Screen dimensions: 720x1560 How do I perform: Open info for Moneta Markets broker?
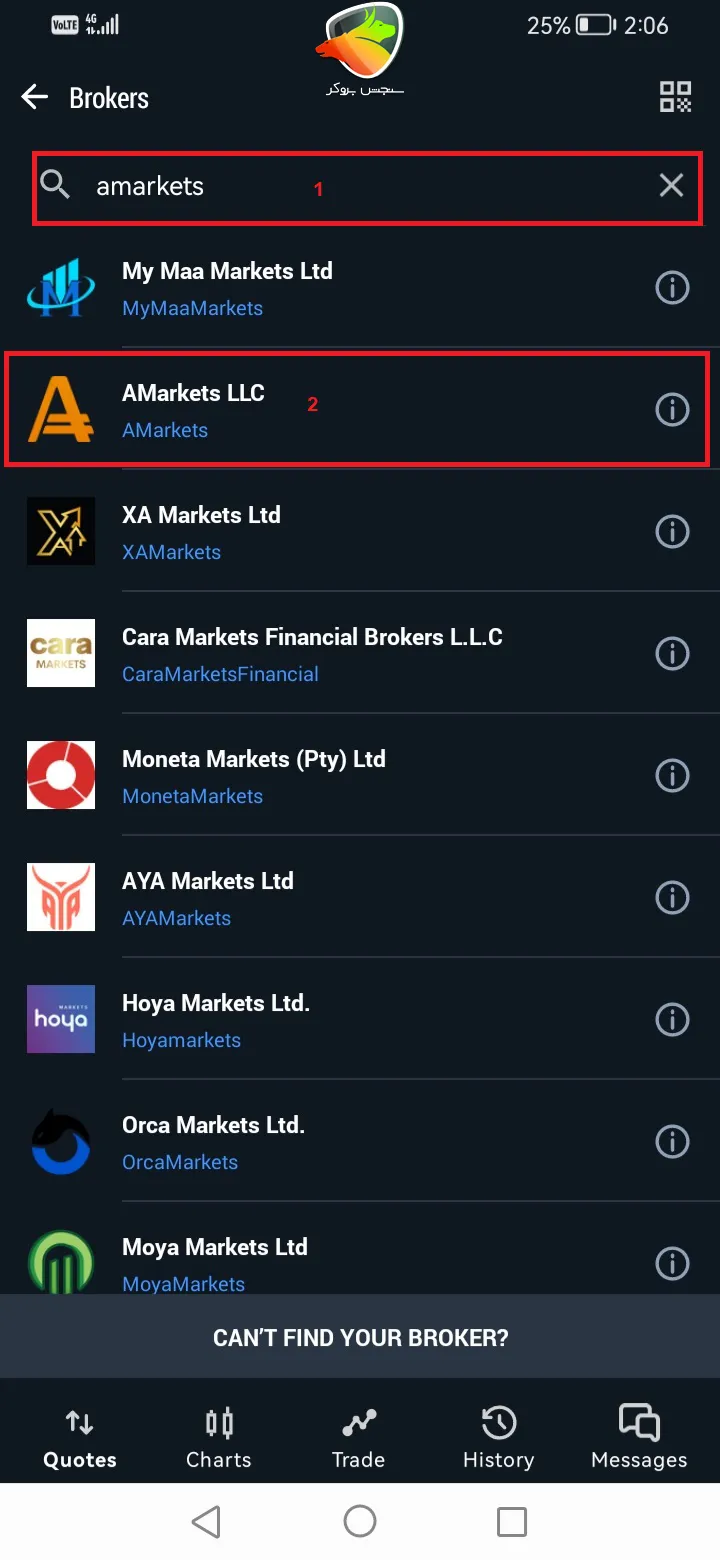[672, 775]
